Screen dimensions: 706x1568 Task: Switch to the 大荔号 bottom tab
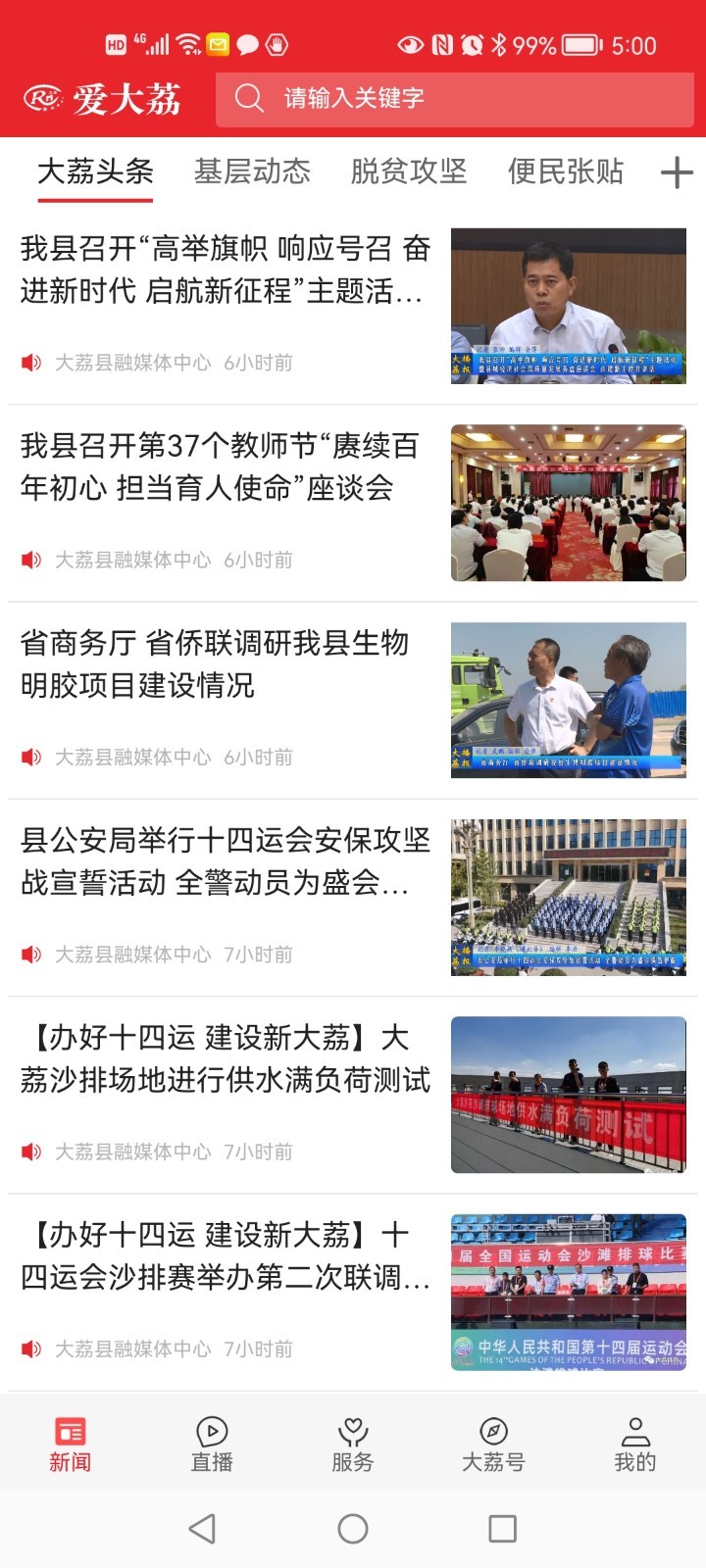pos(493,1445)
